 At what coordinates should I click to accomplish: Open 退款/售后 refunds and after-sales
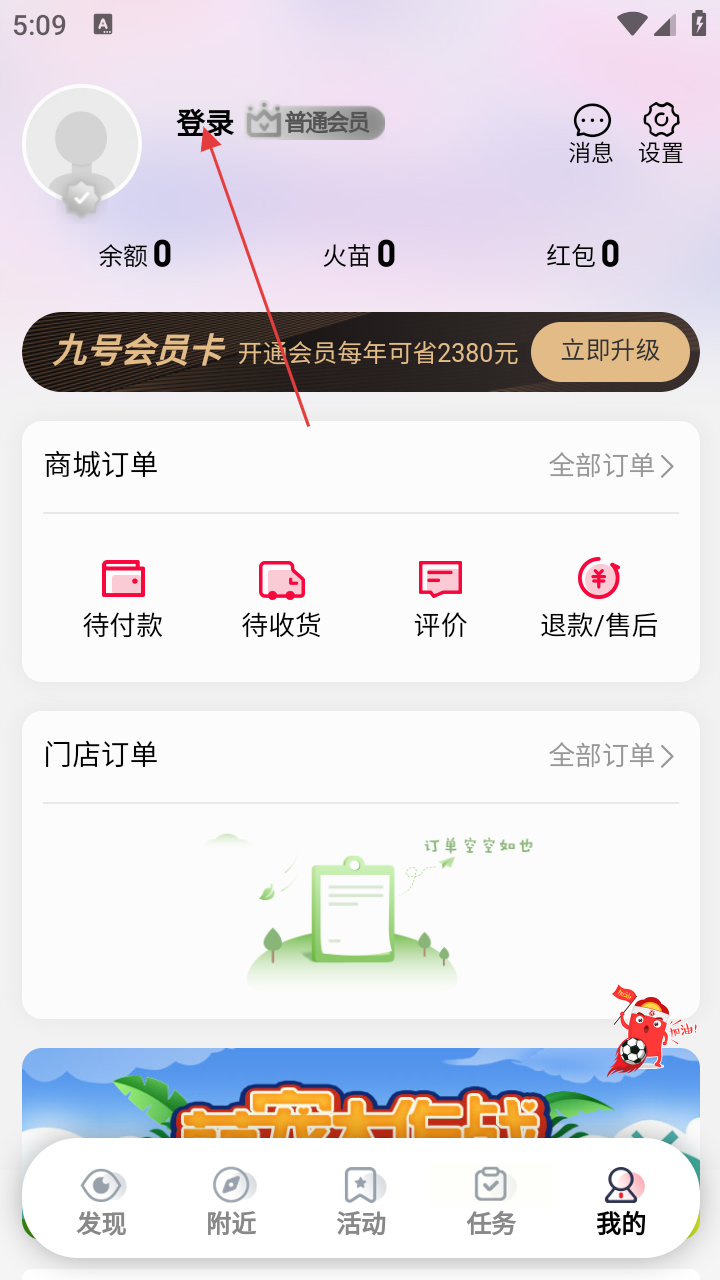pyautogui.click(x=599, y=599)
